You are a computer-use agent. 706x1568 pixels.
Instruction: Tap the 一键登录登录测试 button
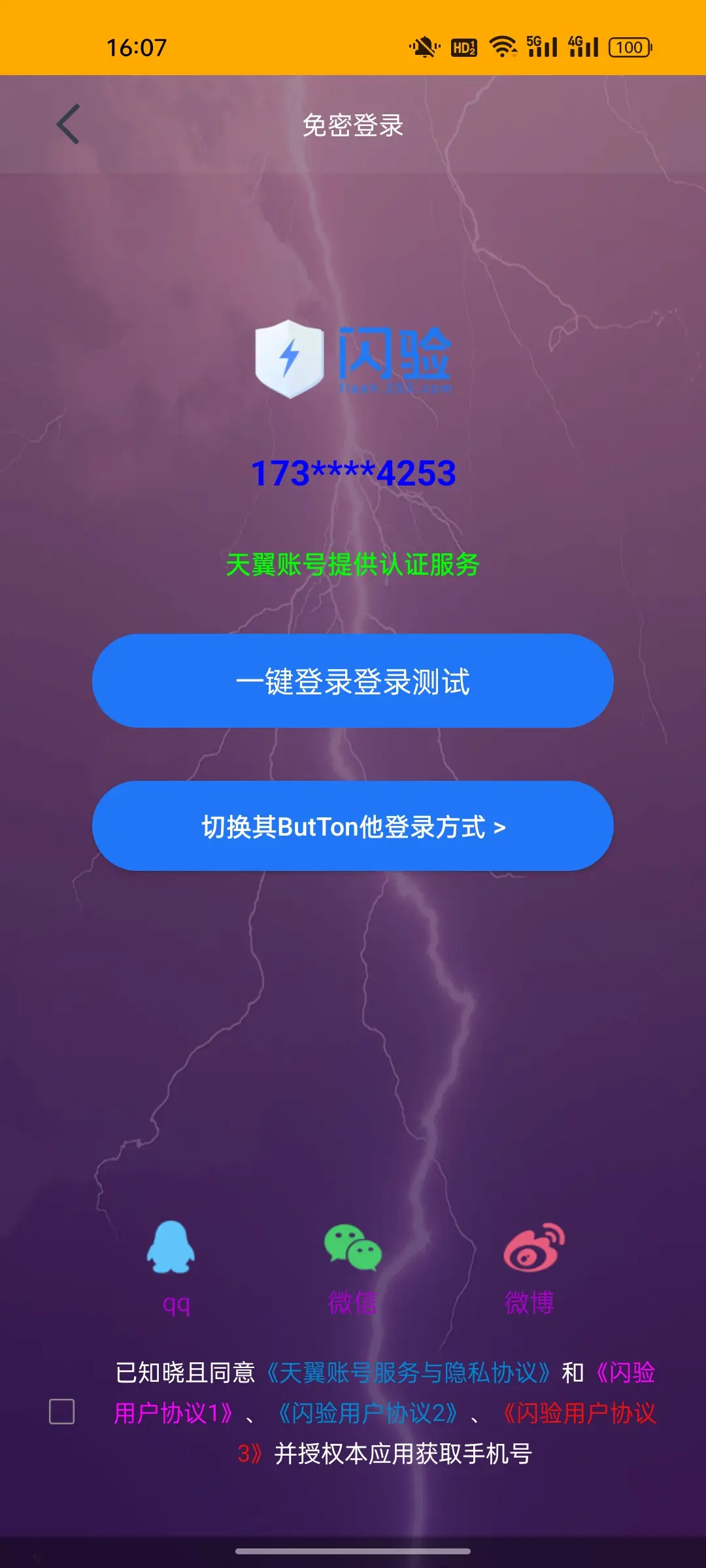pos(353,681)
